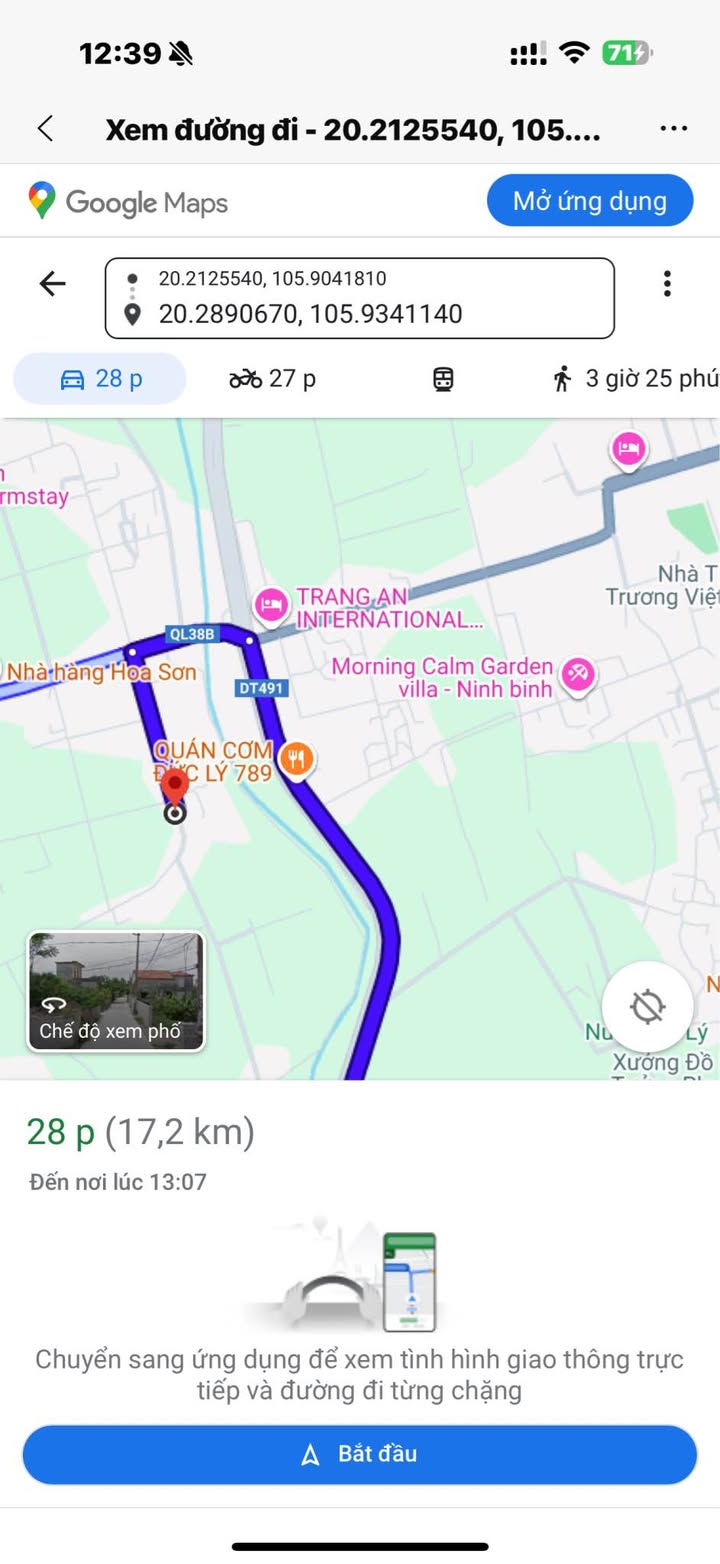Open the three-dot menu in title bar
The height and width of the screenshot is (1564, 720).
click(674, 128)
